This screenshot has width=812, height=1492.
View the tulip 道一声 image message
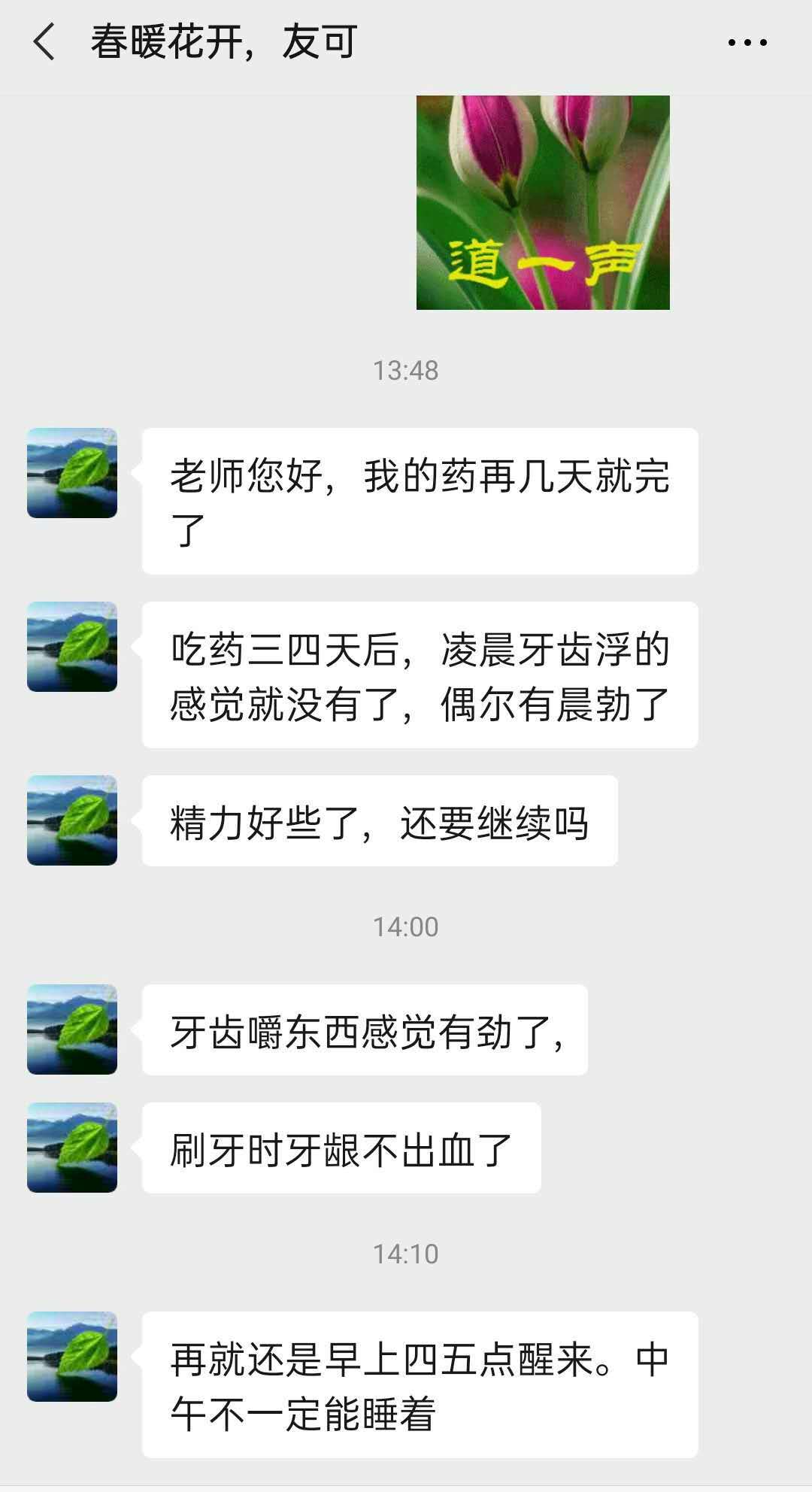543,202
